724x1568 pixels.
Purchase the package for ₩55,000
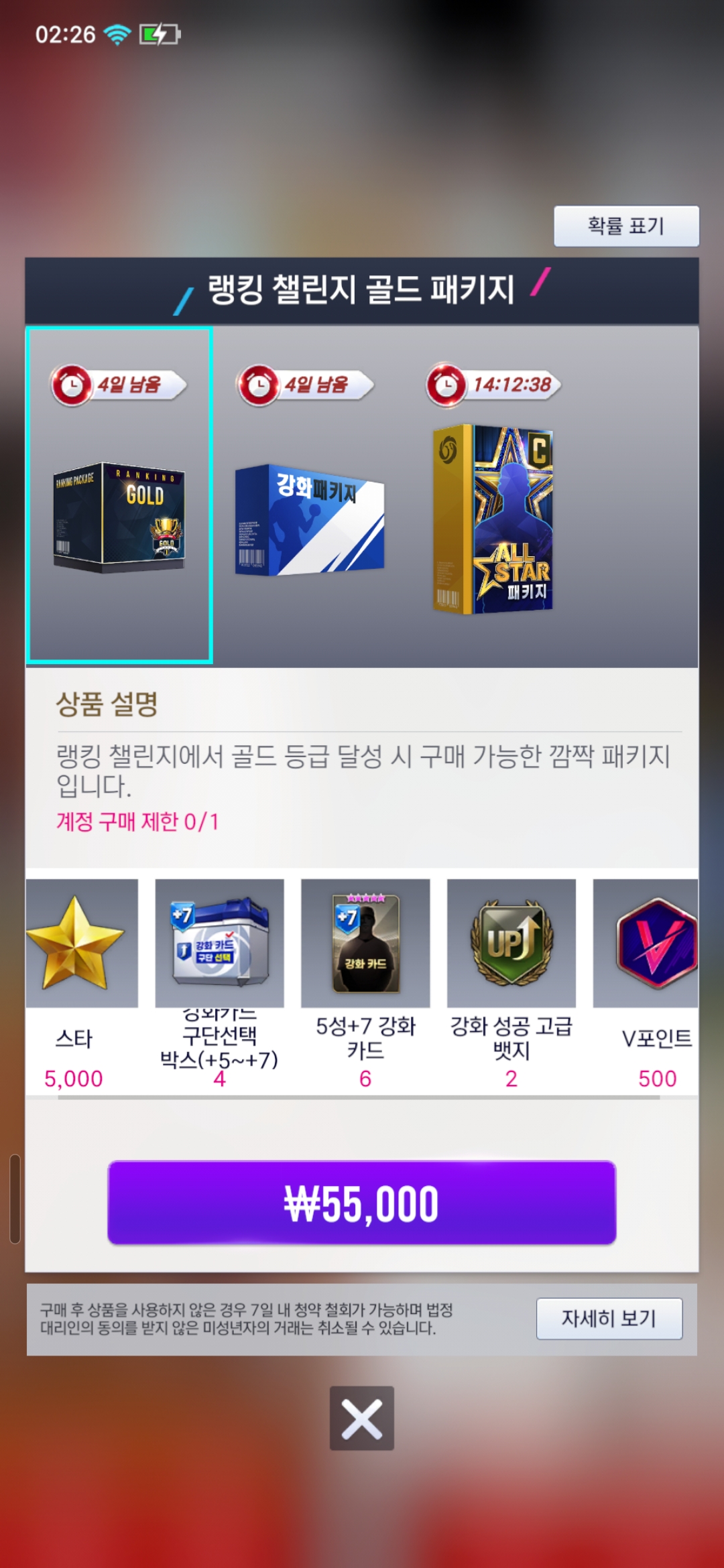[x=362, y=1203]
